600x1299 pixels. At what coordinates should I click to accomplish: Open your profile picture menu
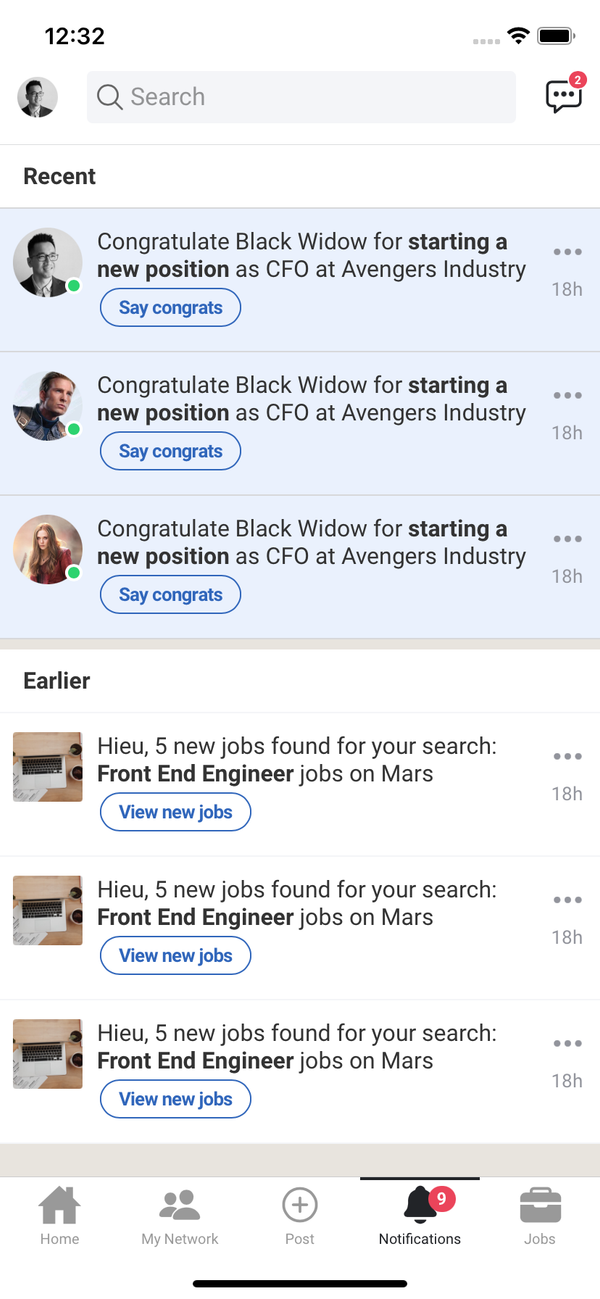click(37, 97)
